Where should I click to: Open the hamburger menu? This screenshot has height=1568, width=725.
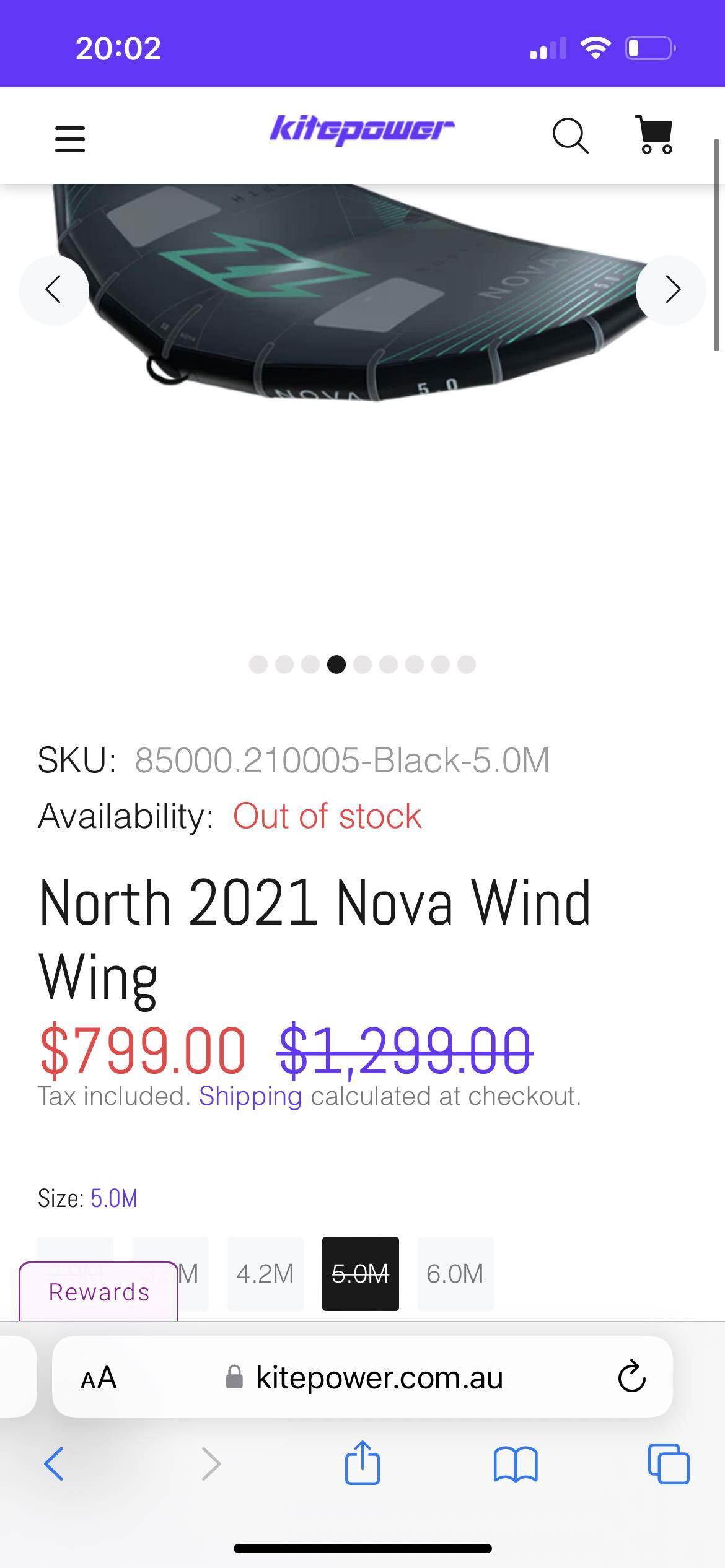[x=69, y=139]
